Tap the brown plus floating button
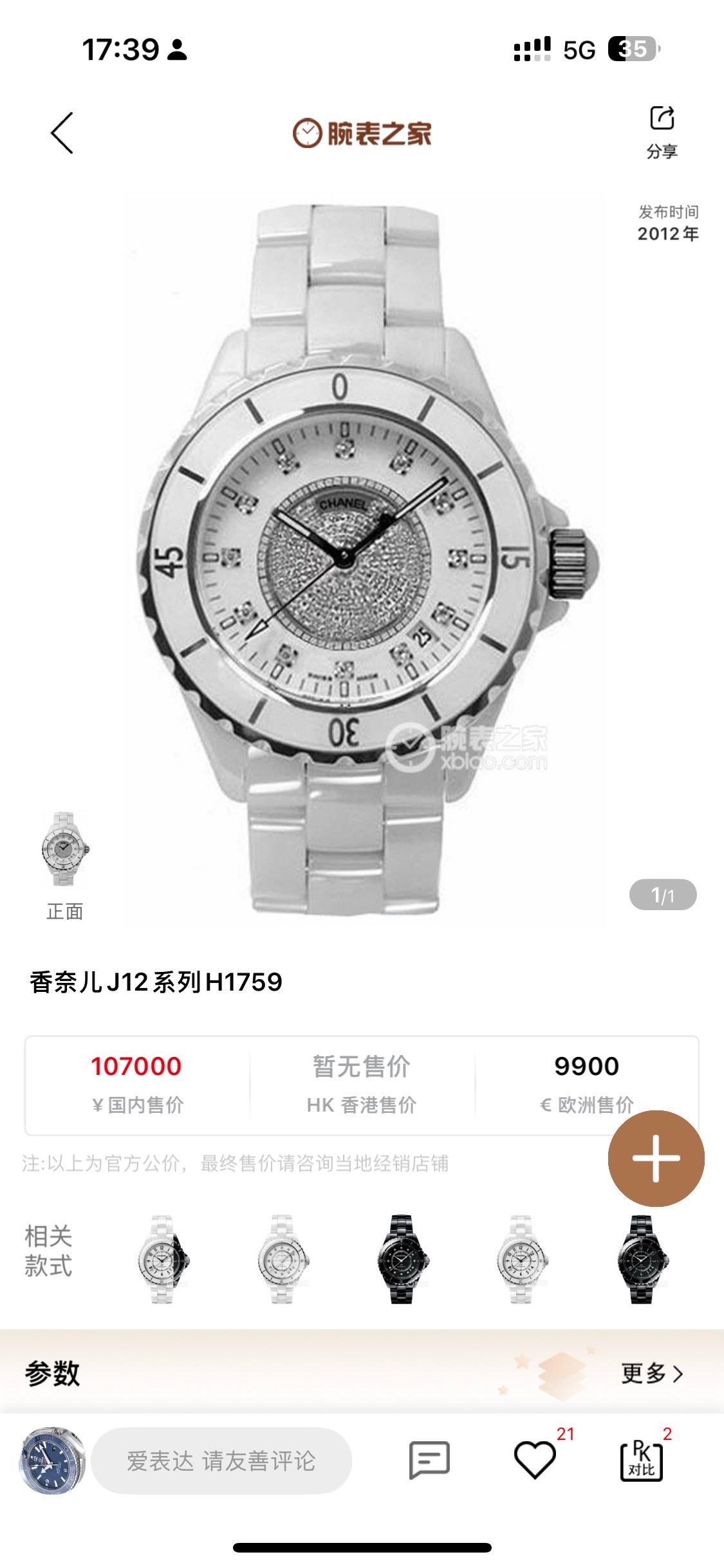 coord(656,1158)
